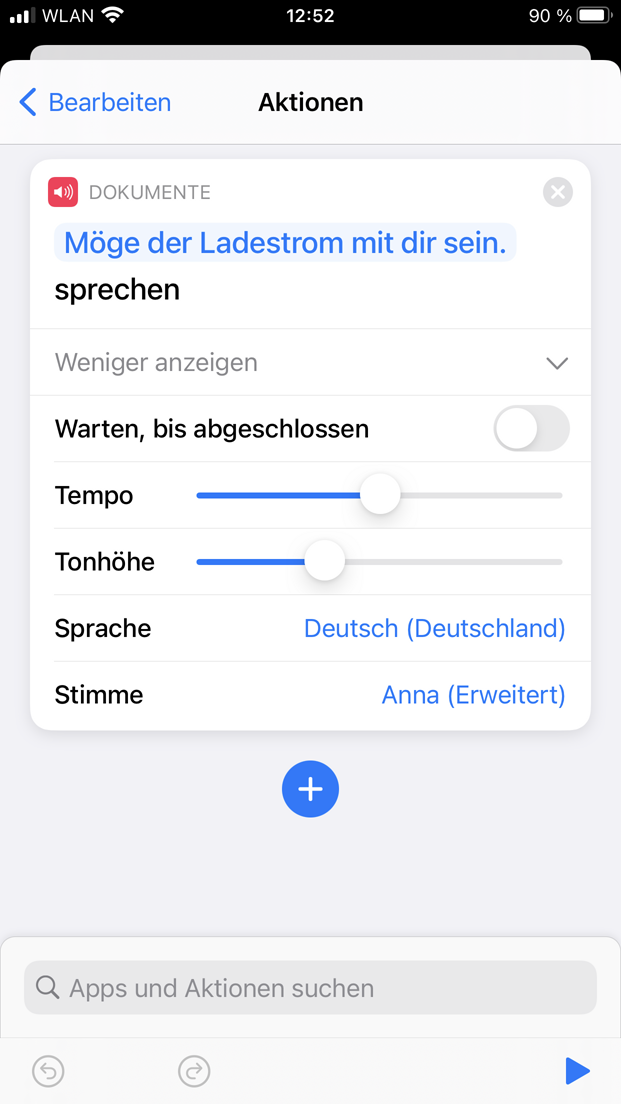The width and height of the screenshot is (621, 1104).
Task: Go back to Bearbeiten
Action: (x=95, y=102)
